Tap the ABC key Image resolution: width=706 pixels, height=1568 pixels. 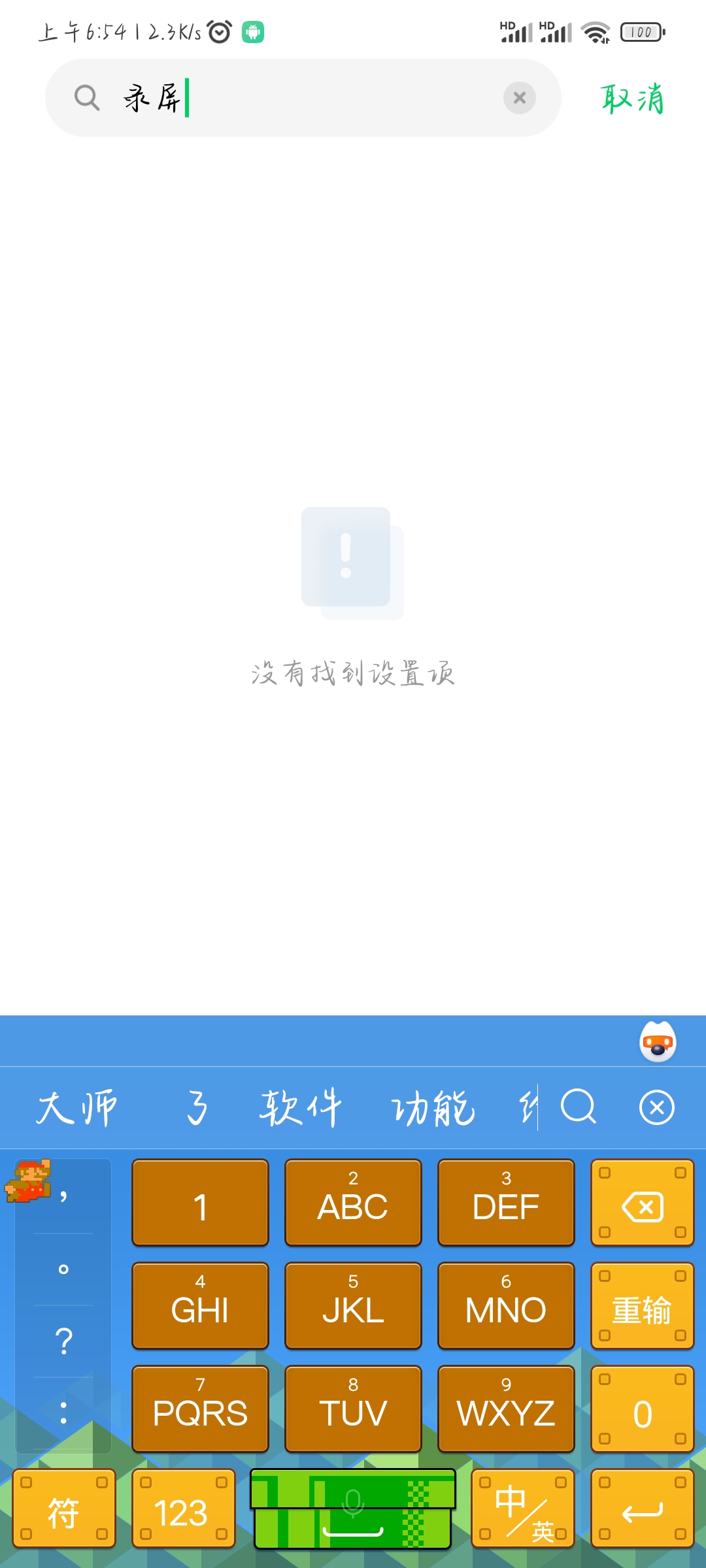[x=353, y=1203]
